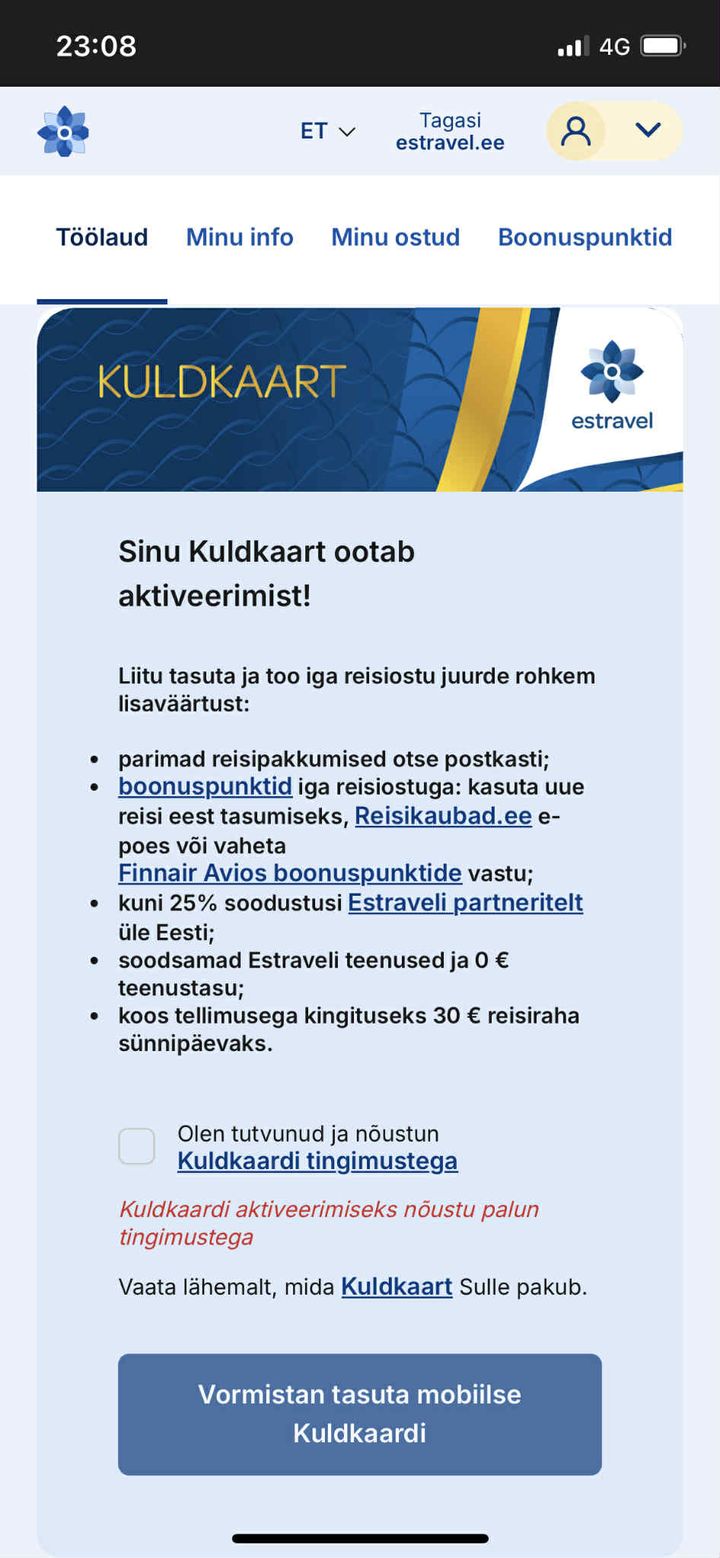Open the Estraveli partneritelt link

point(465,903)
